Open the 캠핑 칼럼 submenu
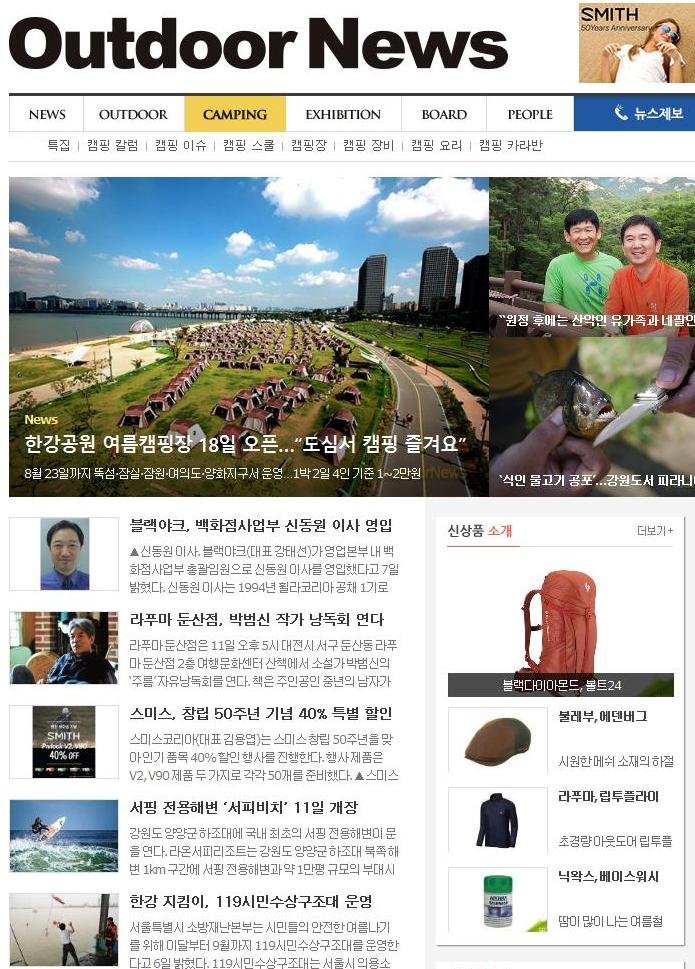695x969 pixels. click(x=112, y=145)
